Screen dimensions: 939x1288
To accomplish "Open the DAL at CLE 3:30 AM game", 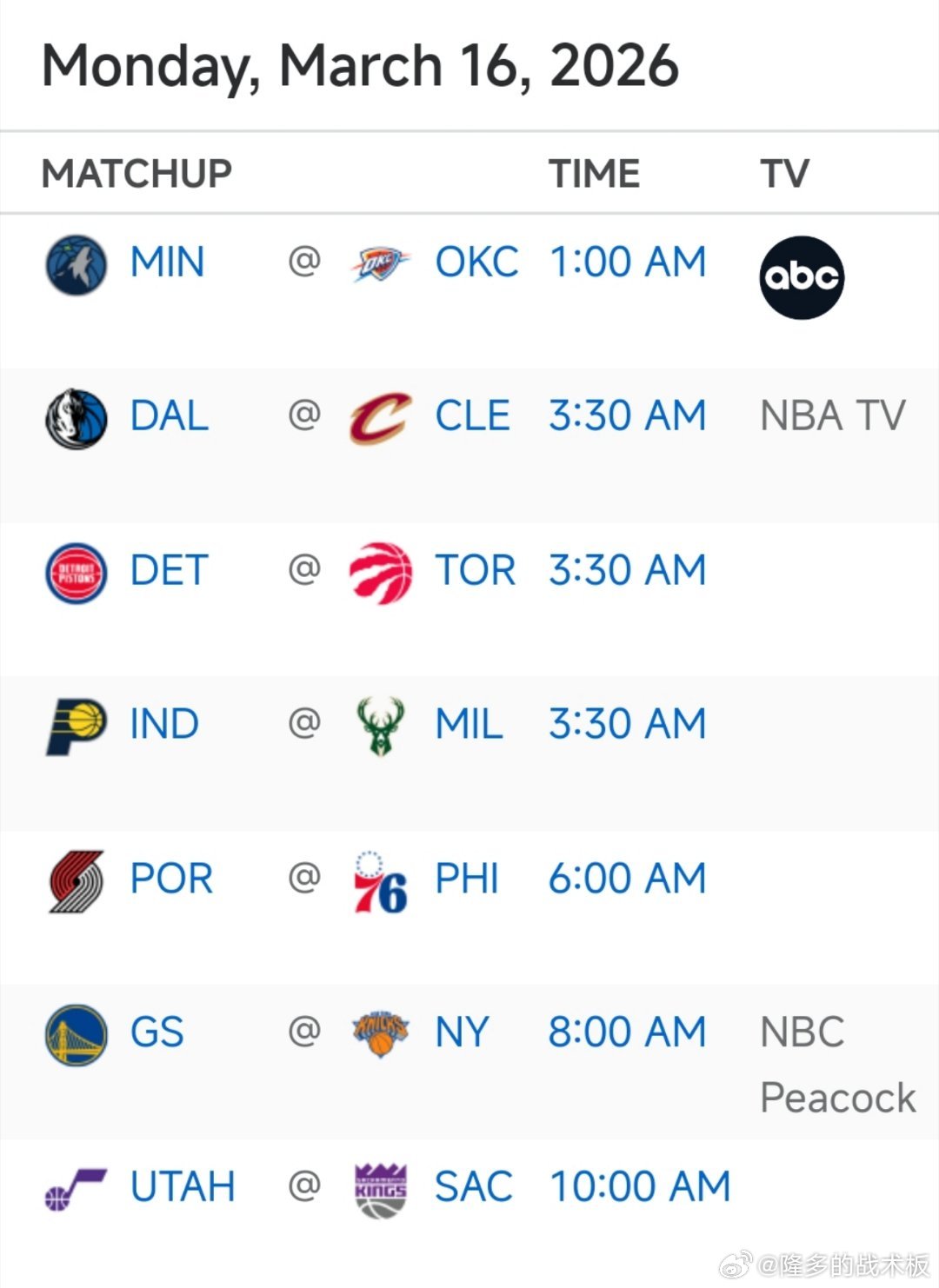I will 627,416.
